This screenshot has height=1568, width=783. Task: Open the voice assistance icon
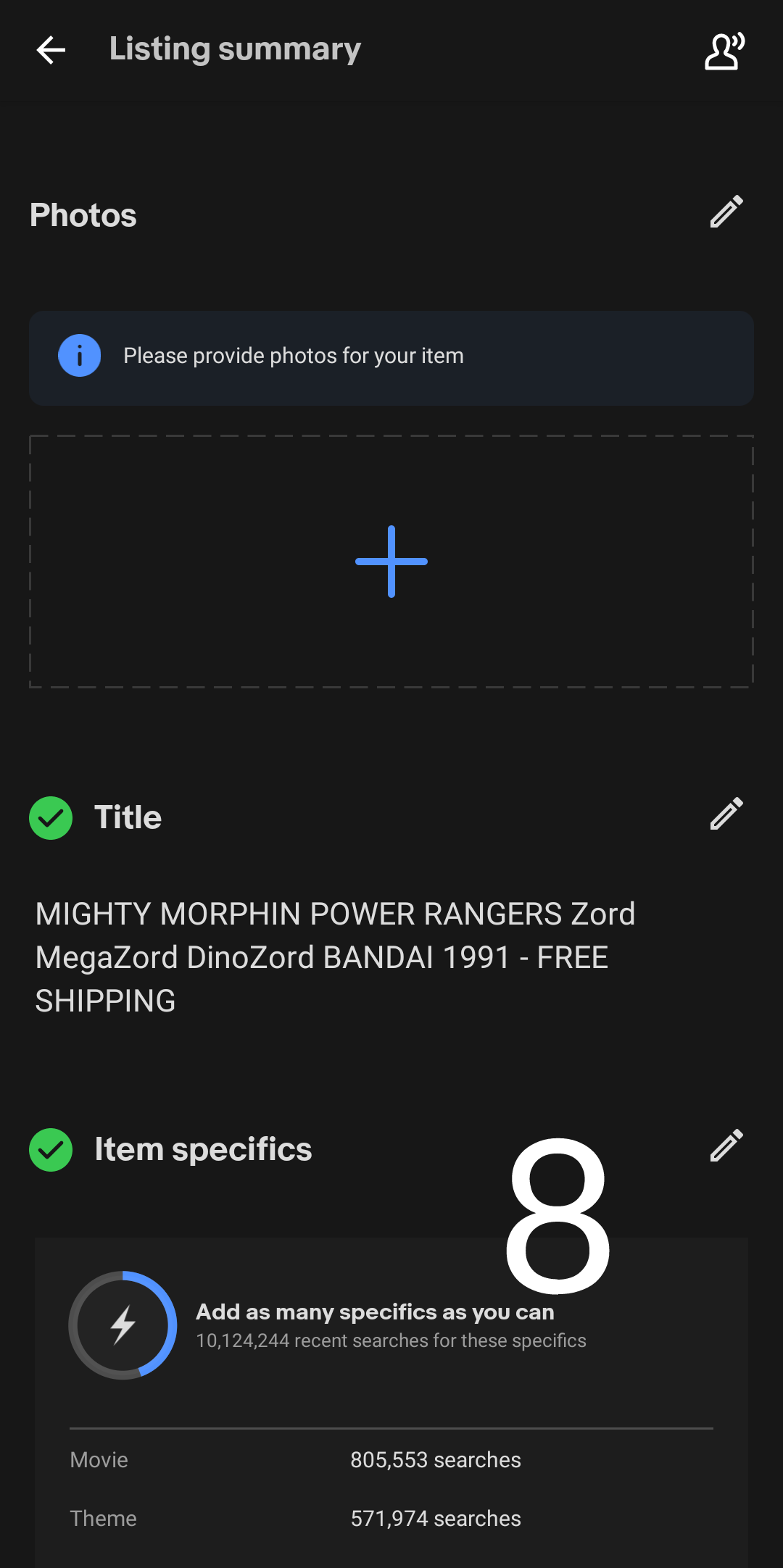pyautogui.click(x=724, y=51)
